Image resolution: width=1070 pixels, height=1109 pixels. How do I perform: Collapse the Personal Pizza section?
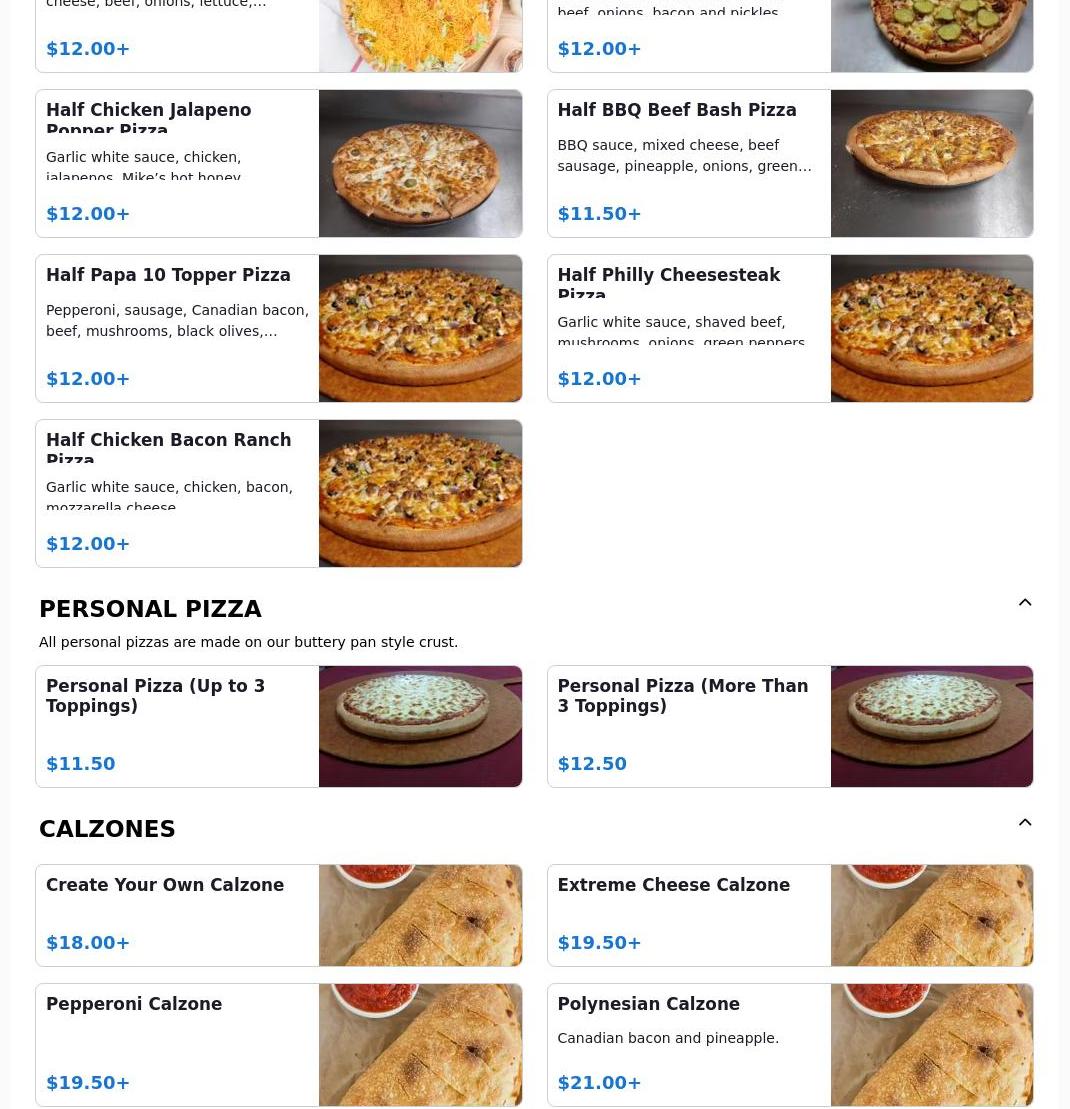point(1024,603)
